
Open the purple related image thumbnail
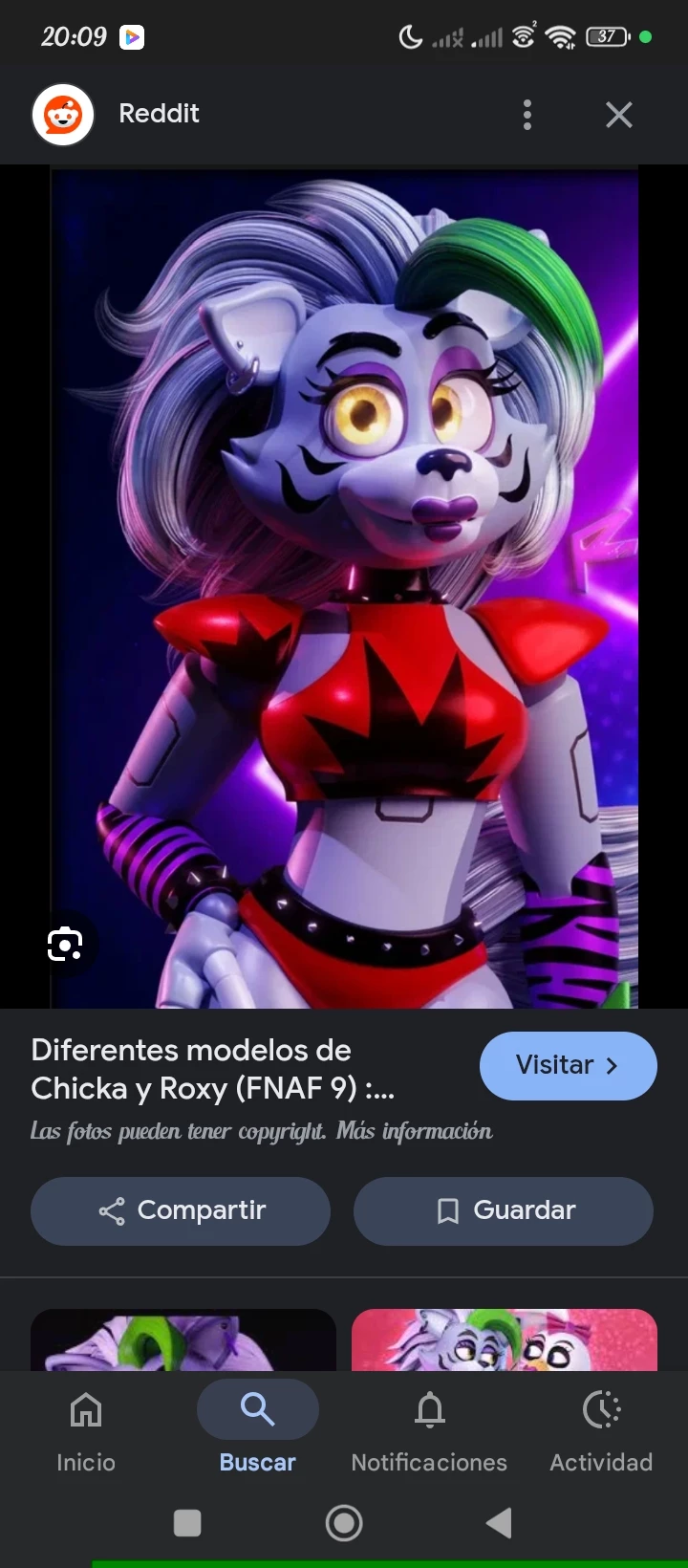tap(183, 1340)
